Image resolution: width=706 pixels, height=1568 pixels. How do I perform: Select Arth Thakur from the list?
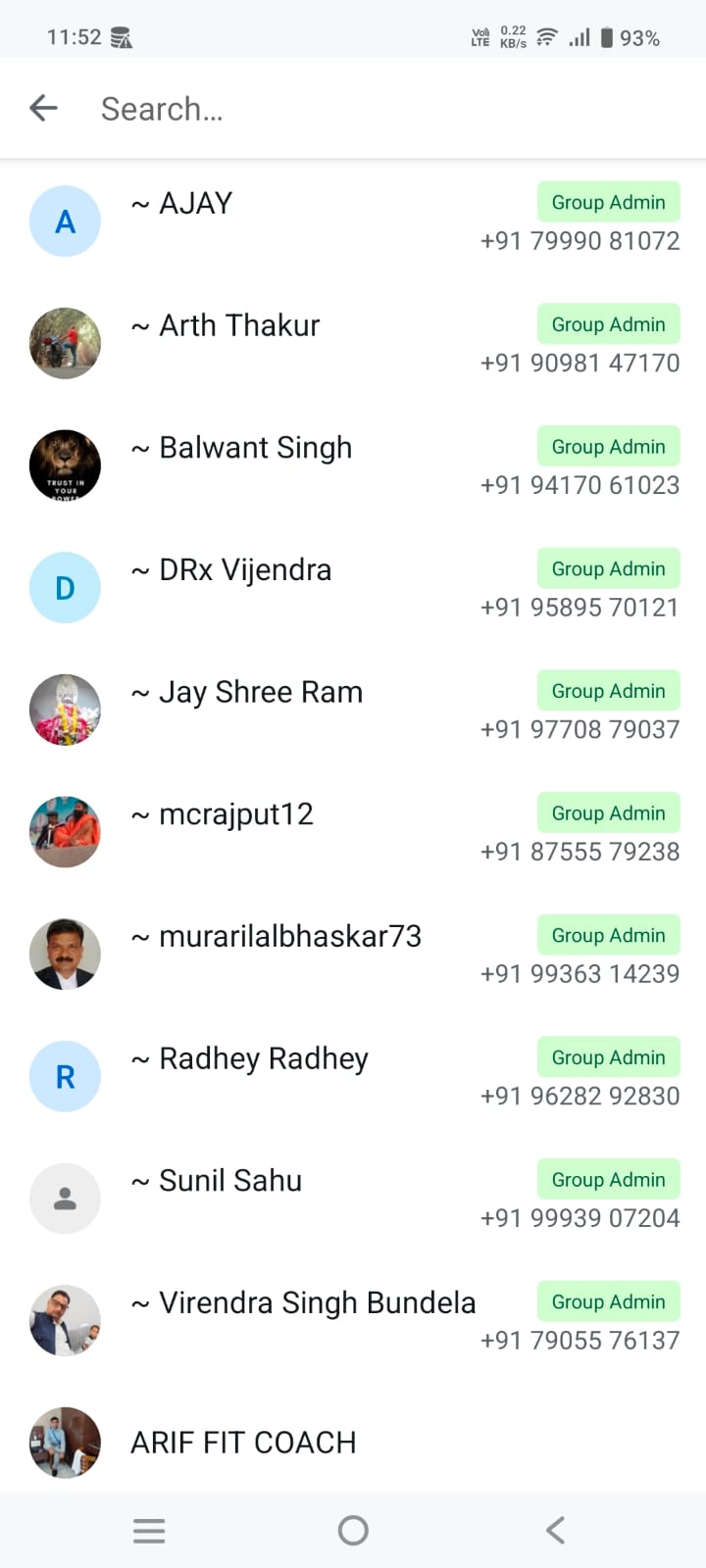pos(353,343)
